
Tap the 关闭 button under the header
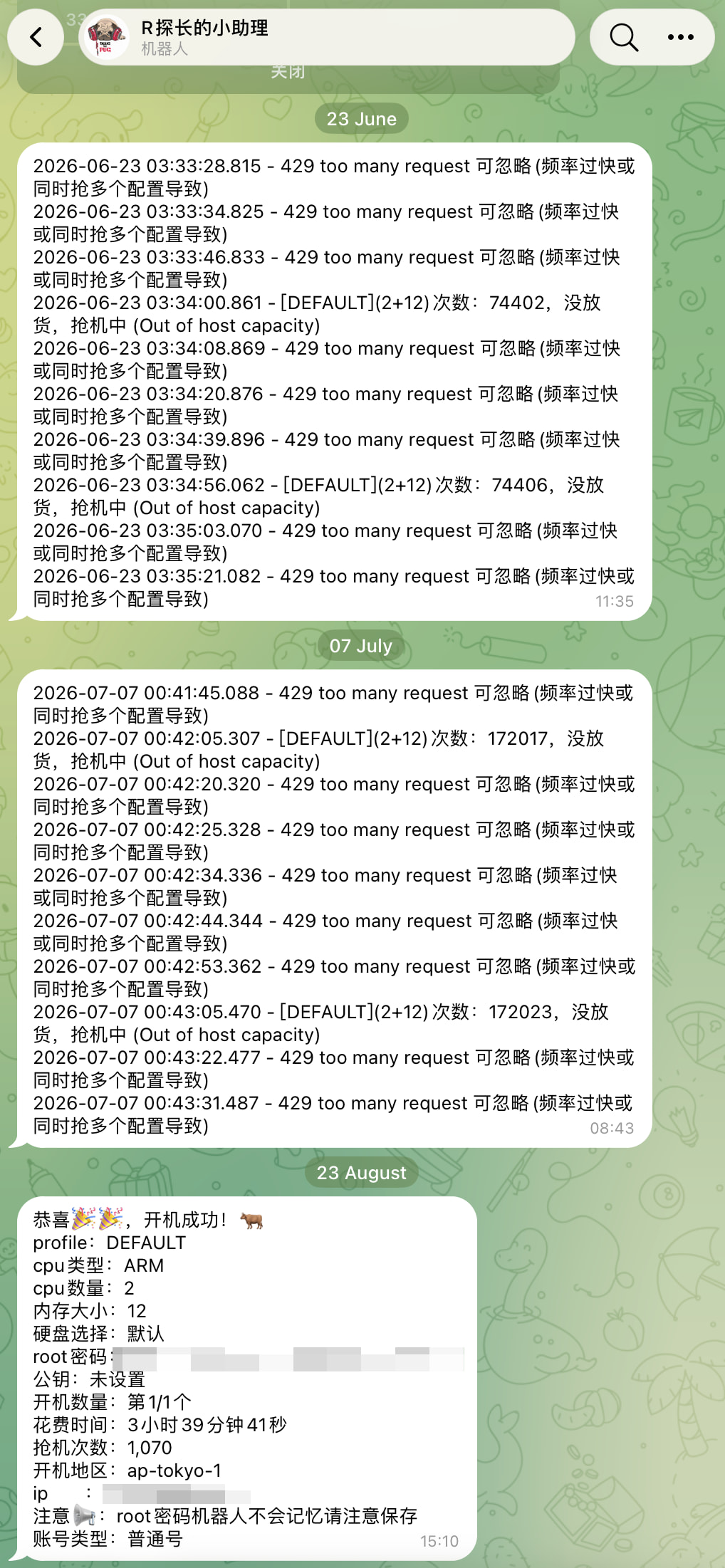(288, 72)
